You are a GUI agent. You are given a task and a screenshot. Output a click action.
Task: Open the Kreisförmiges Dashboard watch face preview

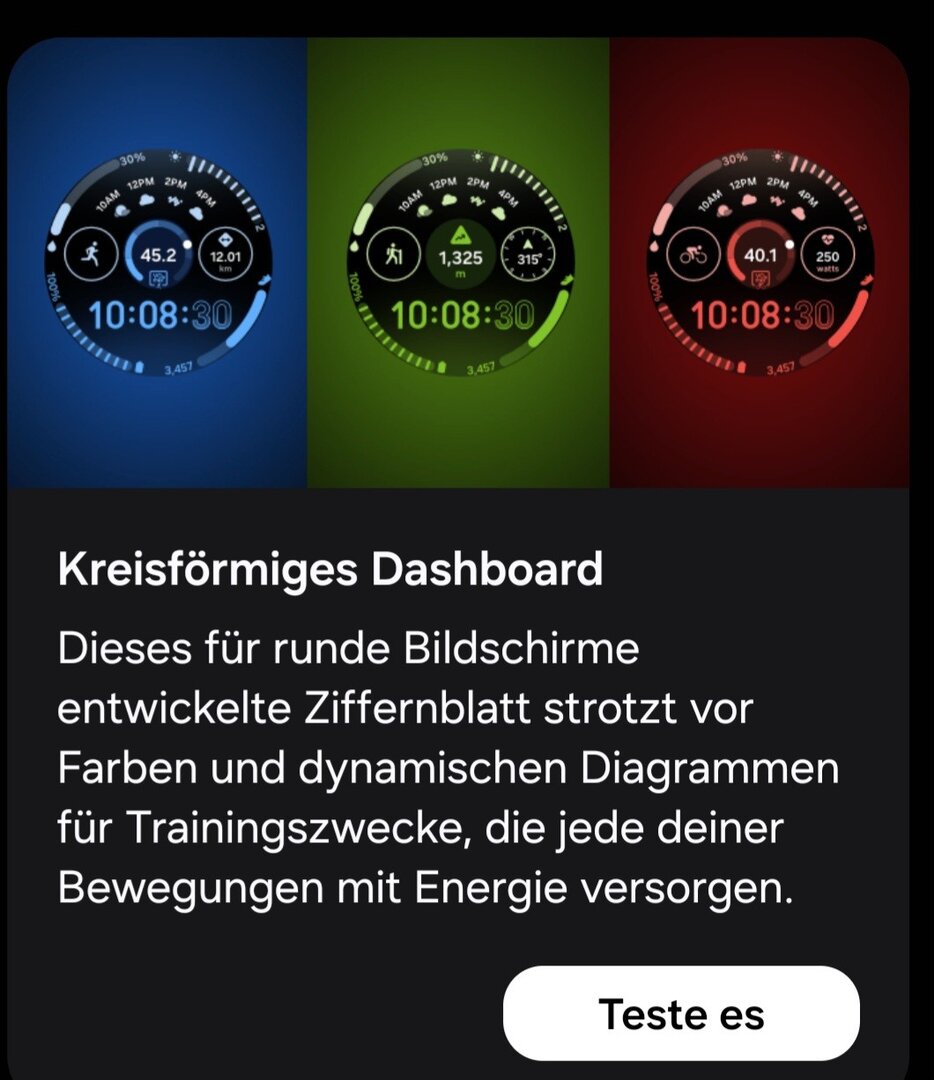[458, 263]
